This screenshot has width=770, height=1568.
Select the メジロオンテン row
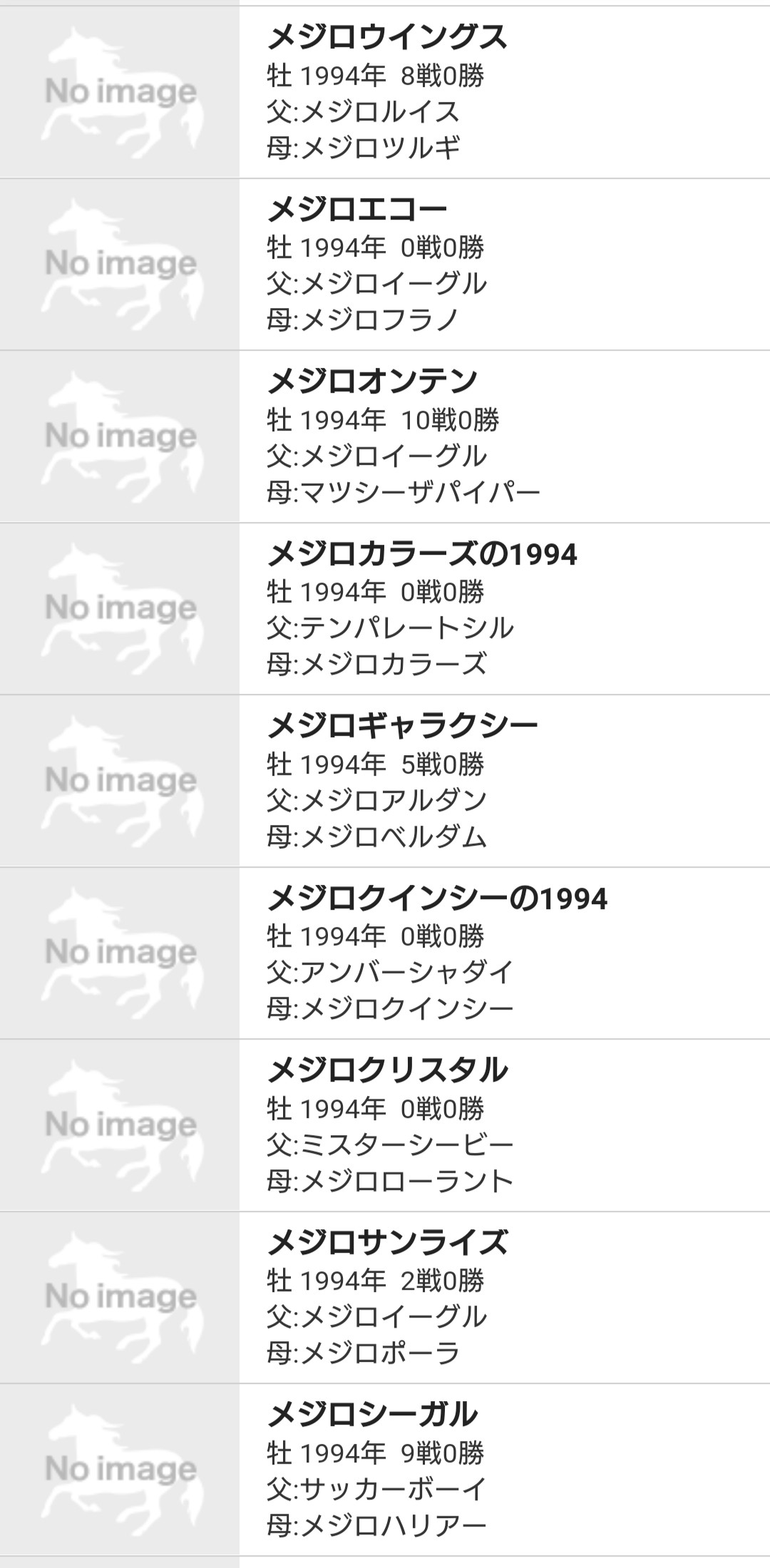[385, 436]
